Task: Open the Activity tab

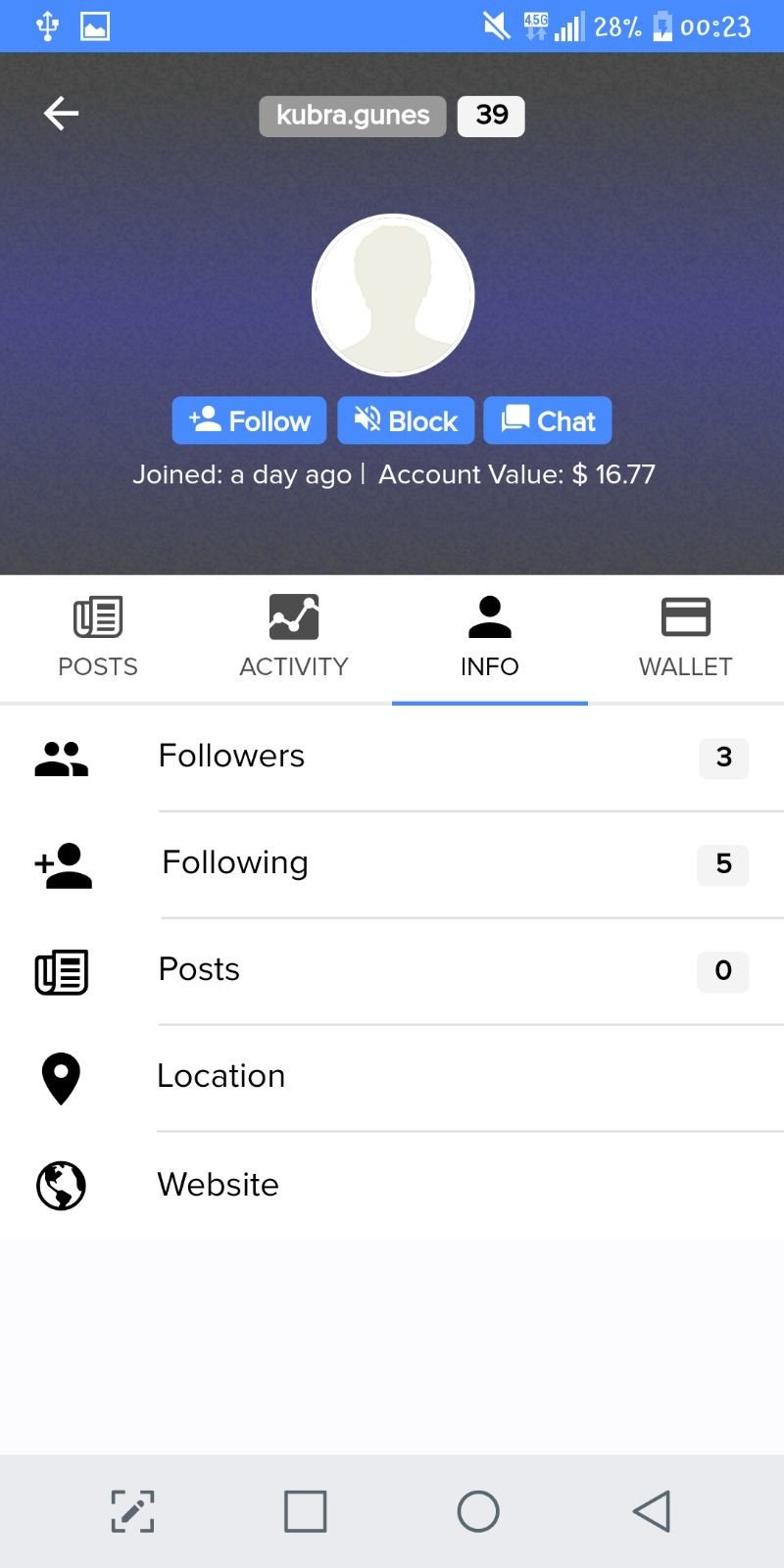Action: pyautogui.click(x=294, y=639)
